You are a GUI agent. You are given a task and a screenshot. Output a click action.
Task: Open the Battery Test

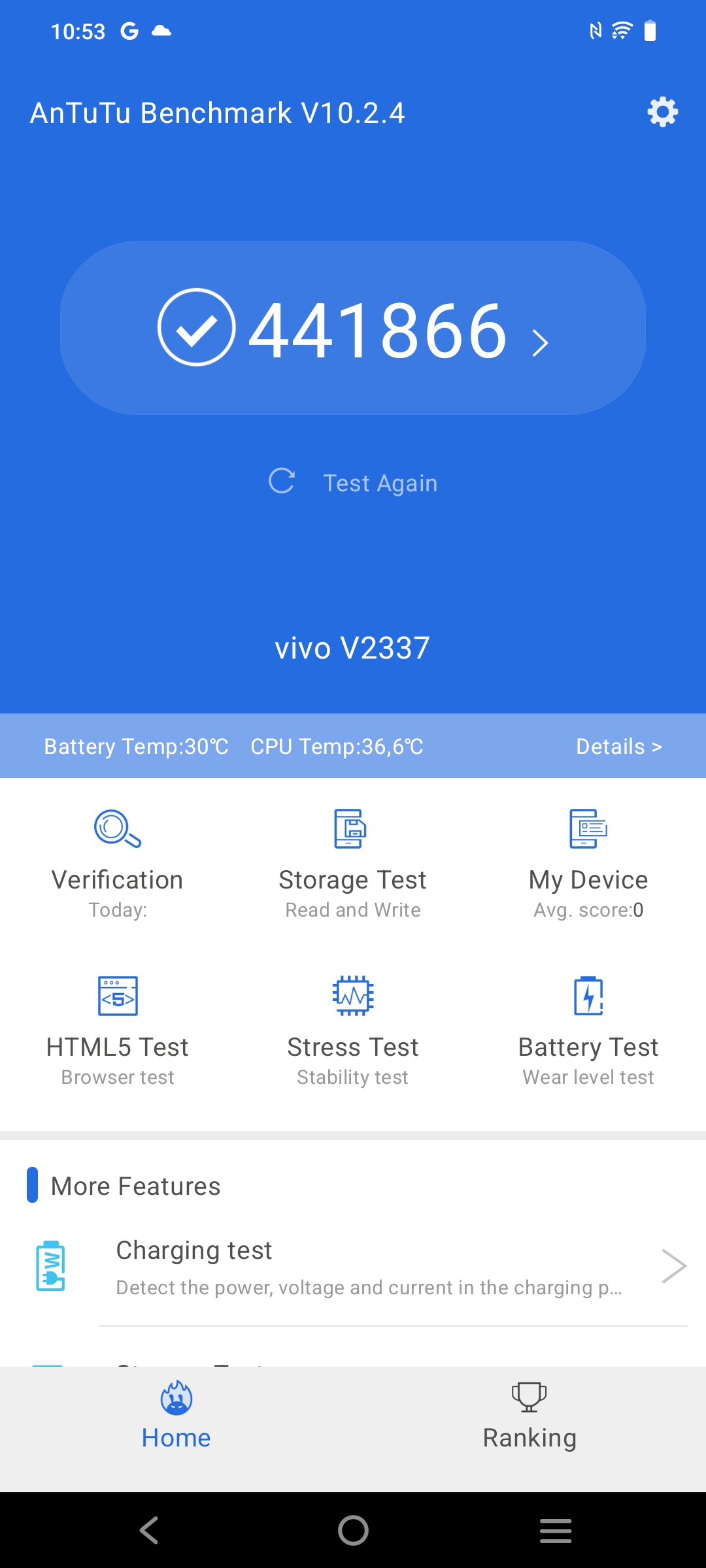(588, 1030)
